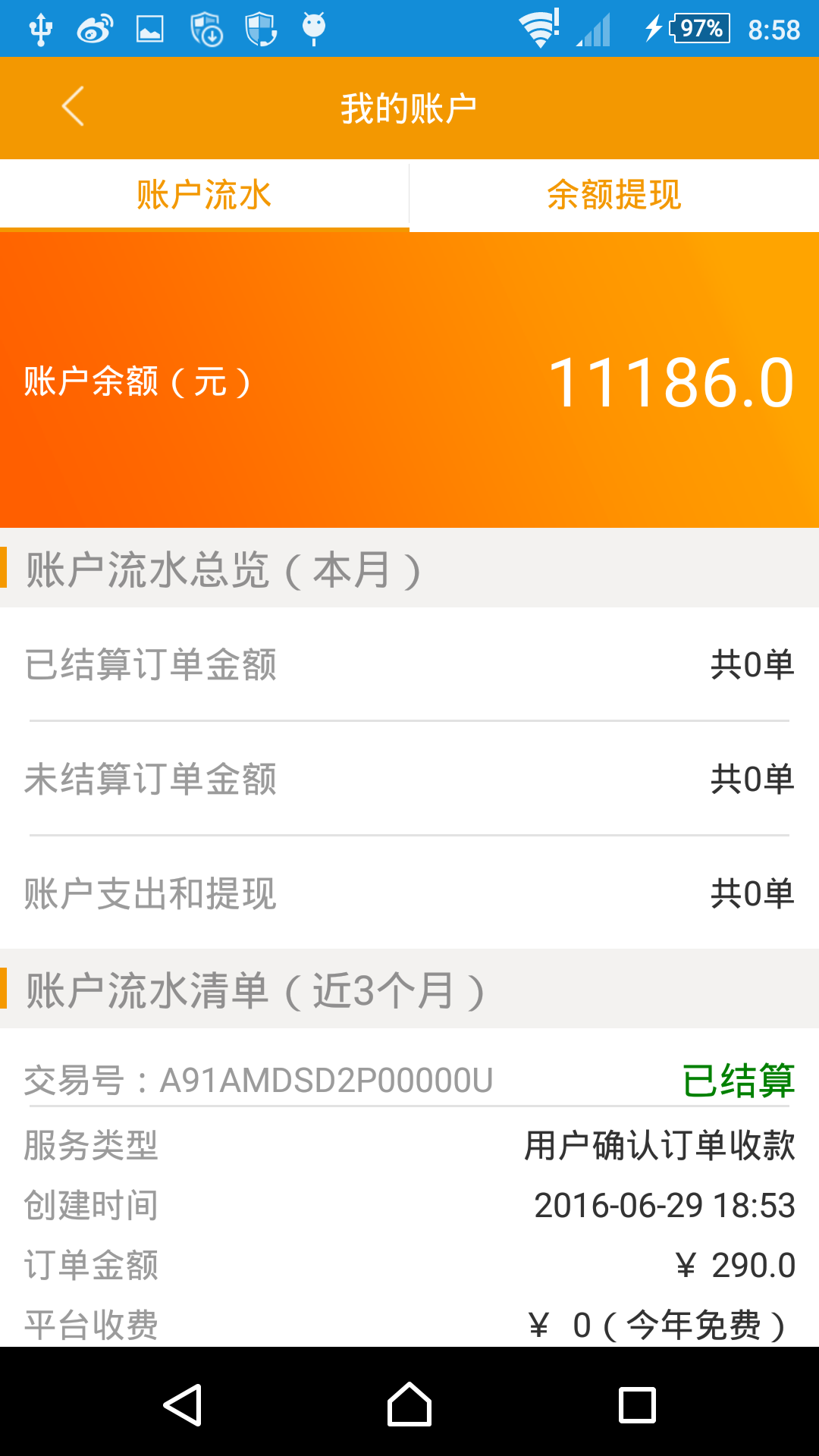This screenshot has height=1456, width=819.
Task: Tap the 已结算订单金额 row showing 共0单
Action: pos(409,666)
